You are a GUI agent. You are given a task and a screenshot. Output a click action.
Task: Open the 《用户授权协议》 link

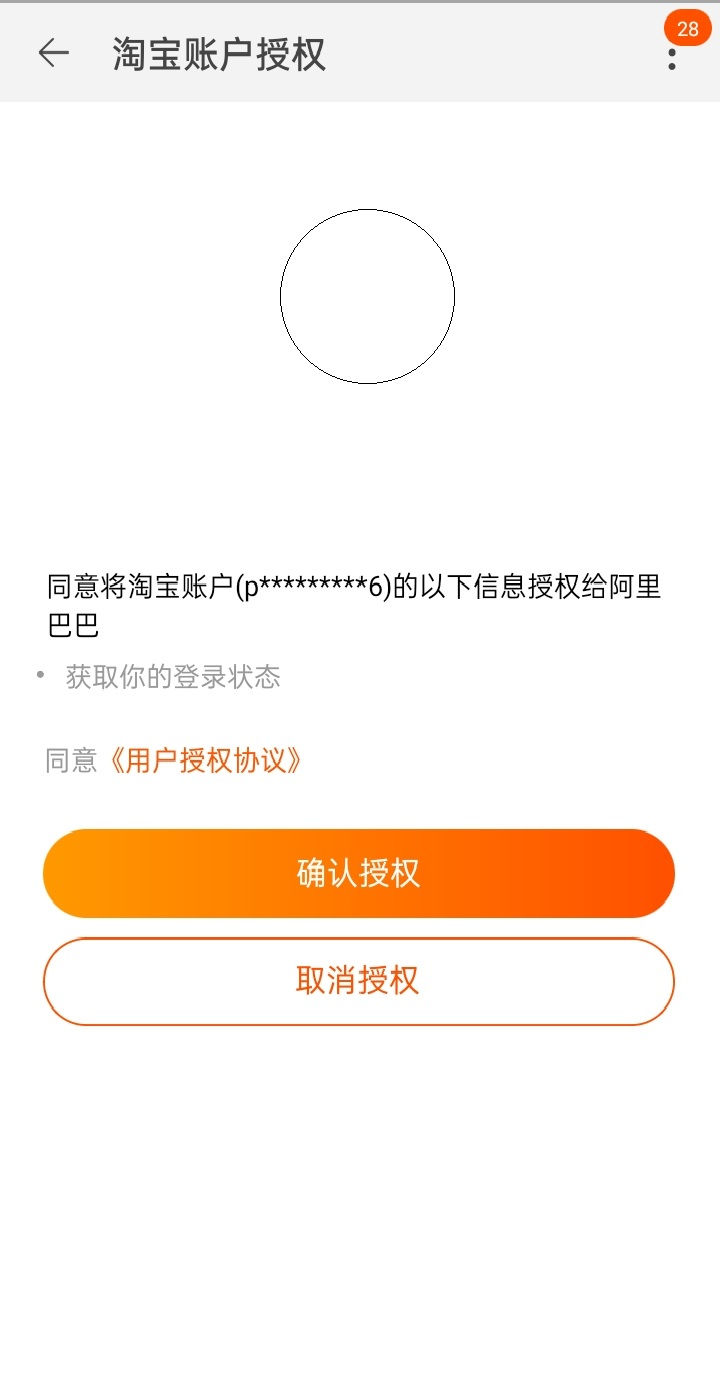(x=204, y=761)
